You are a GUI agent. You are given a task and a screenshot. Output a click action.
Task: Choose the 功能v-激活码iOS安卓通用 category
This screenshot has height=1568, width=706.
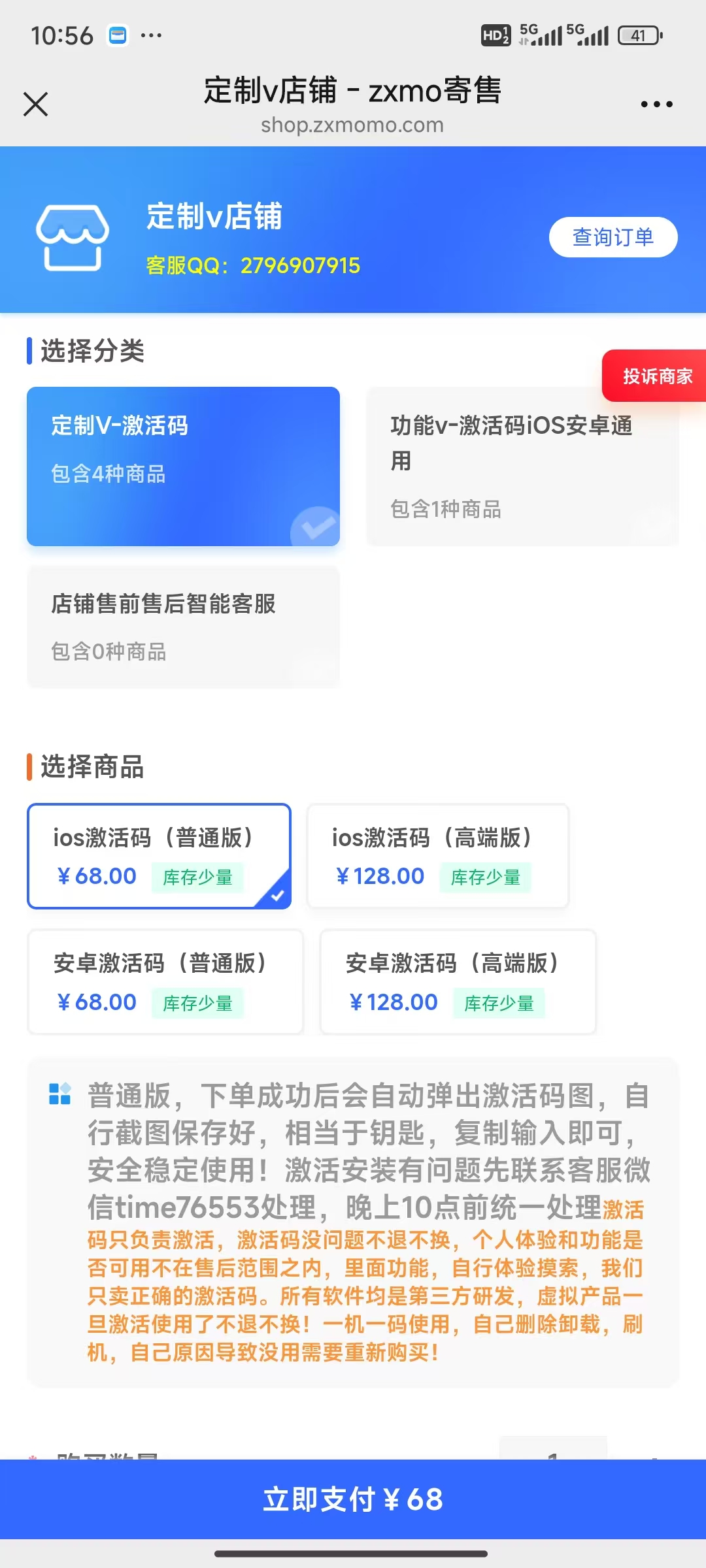(x=522, y=466)
